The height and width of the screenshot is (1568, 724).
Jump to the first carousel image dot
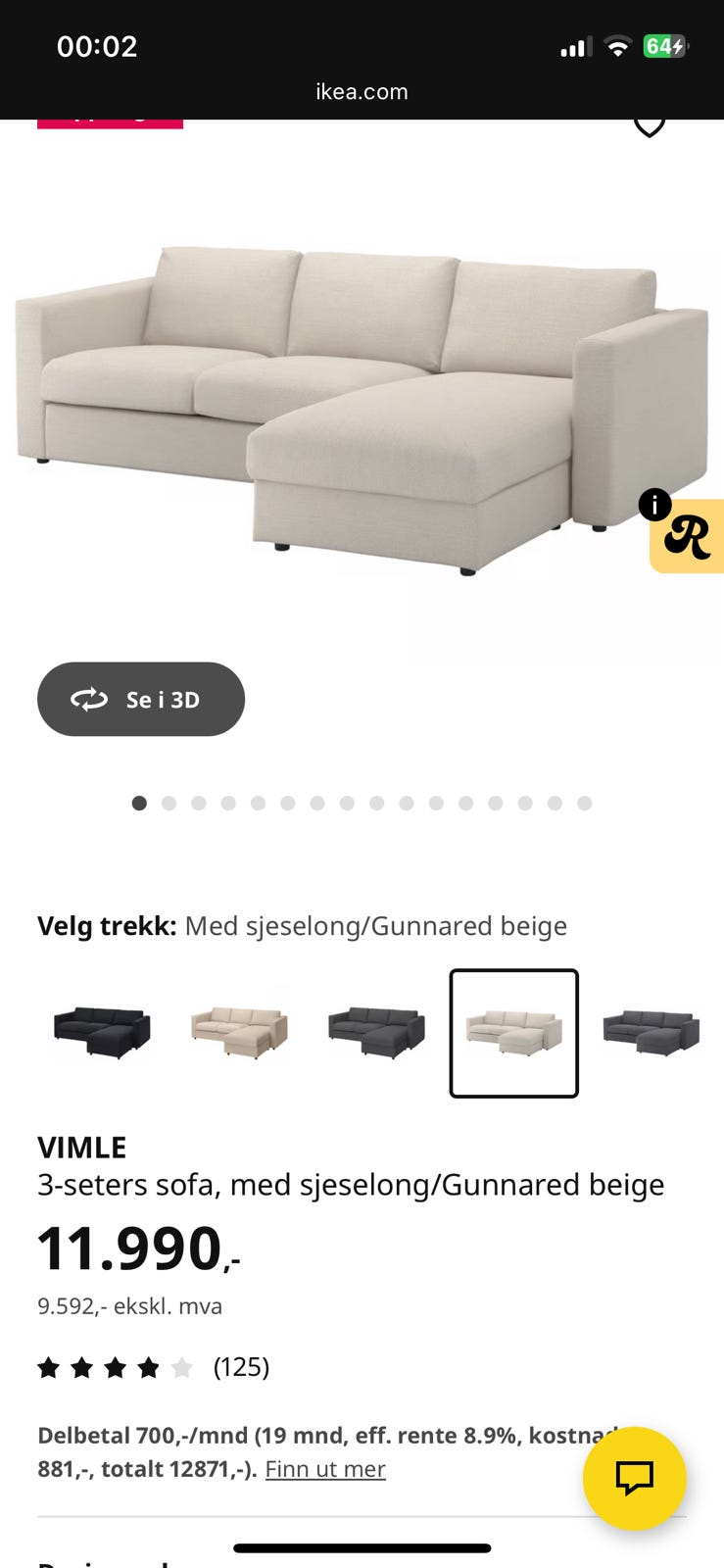139,803
